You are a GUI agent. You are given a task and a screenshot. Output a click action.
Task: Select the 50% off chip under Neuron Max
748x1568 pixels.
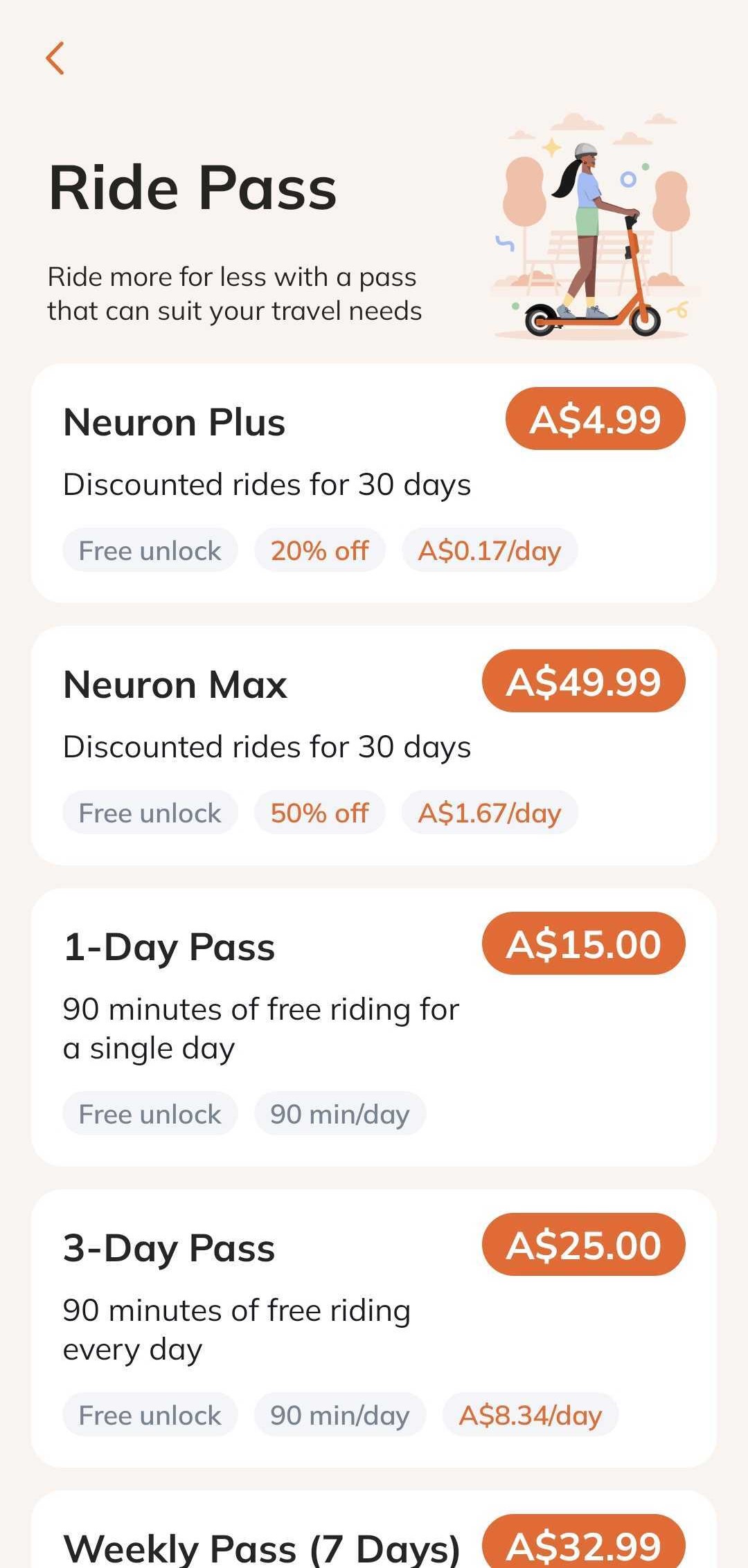[319, 812]
